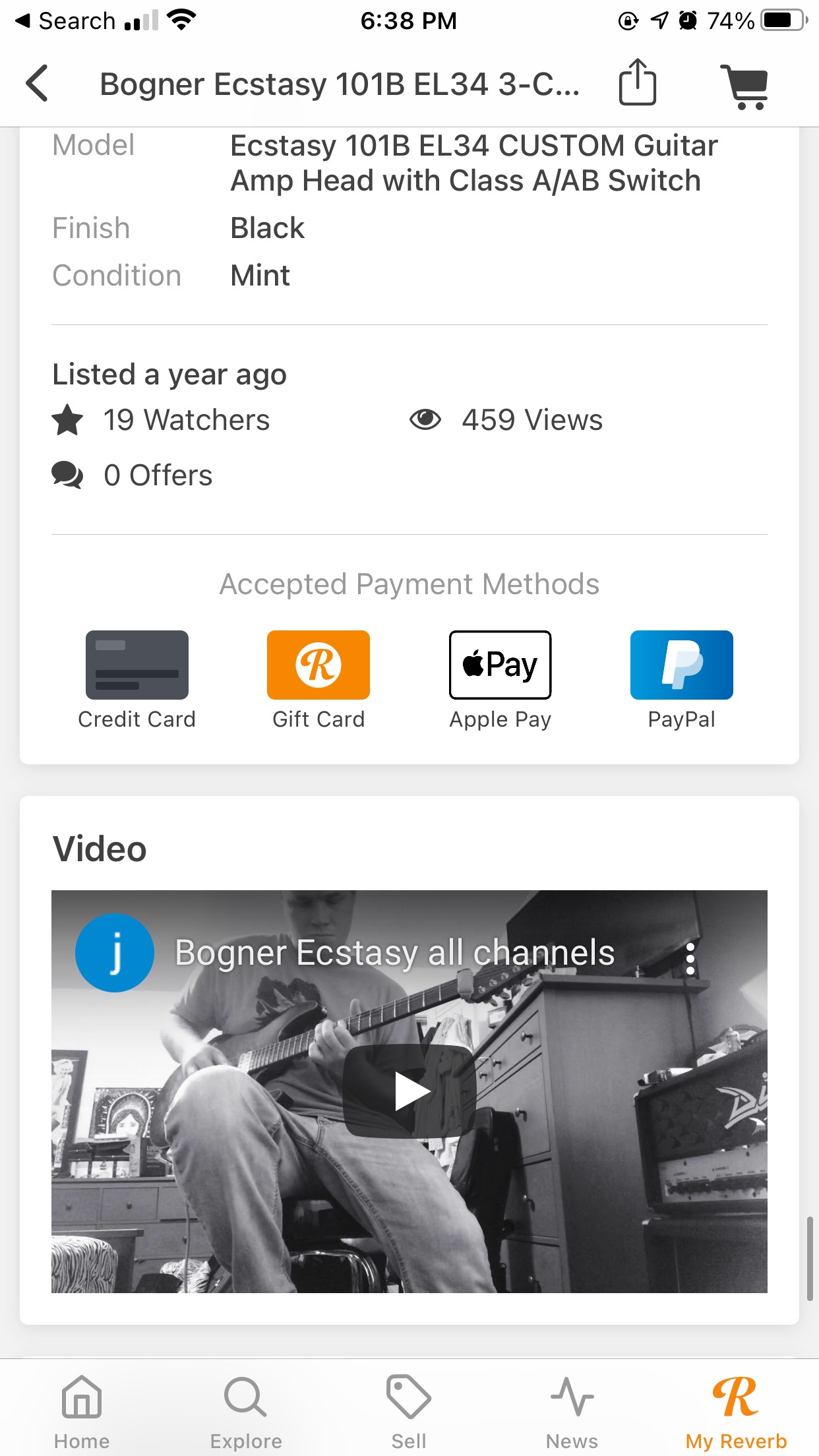Switch to the Explore tab

tap(246, 1412)
